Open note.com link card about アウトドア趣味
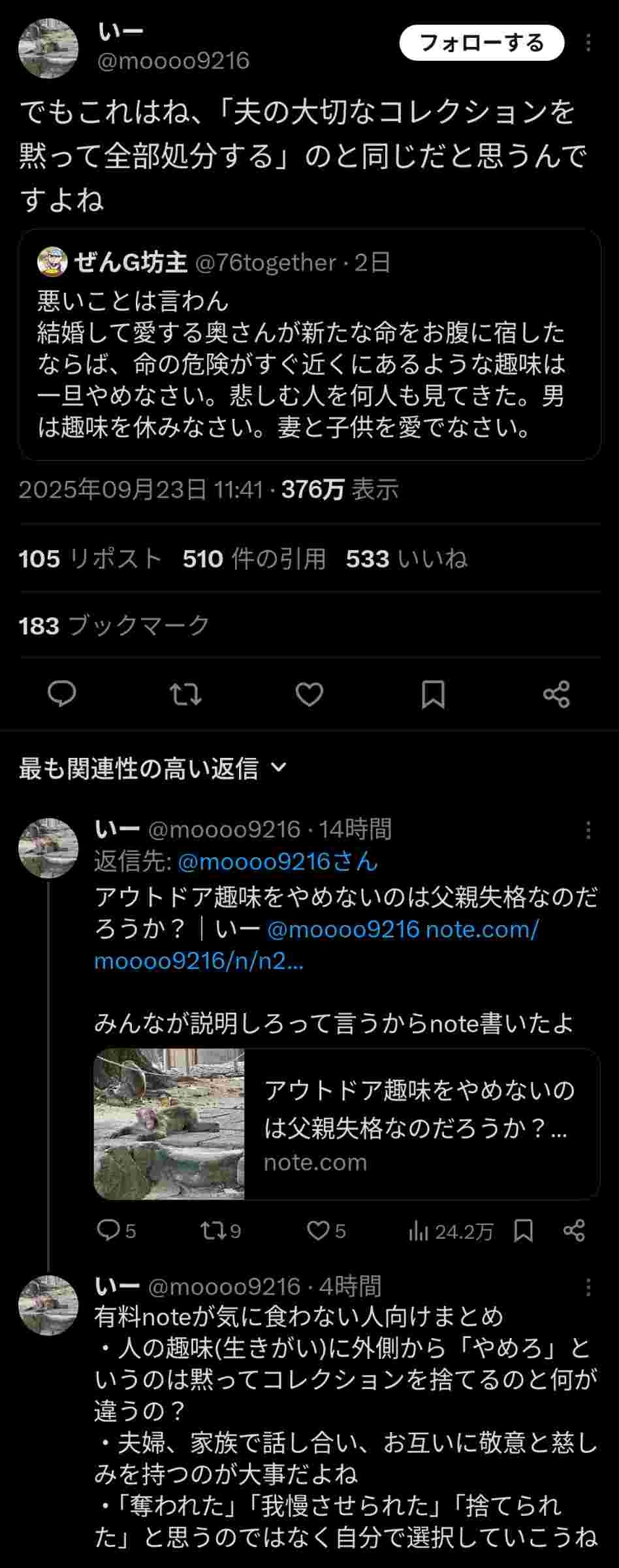619x1568 pixels. 346,1124
